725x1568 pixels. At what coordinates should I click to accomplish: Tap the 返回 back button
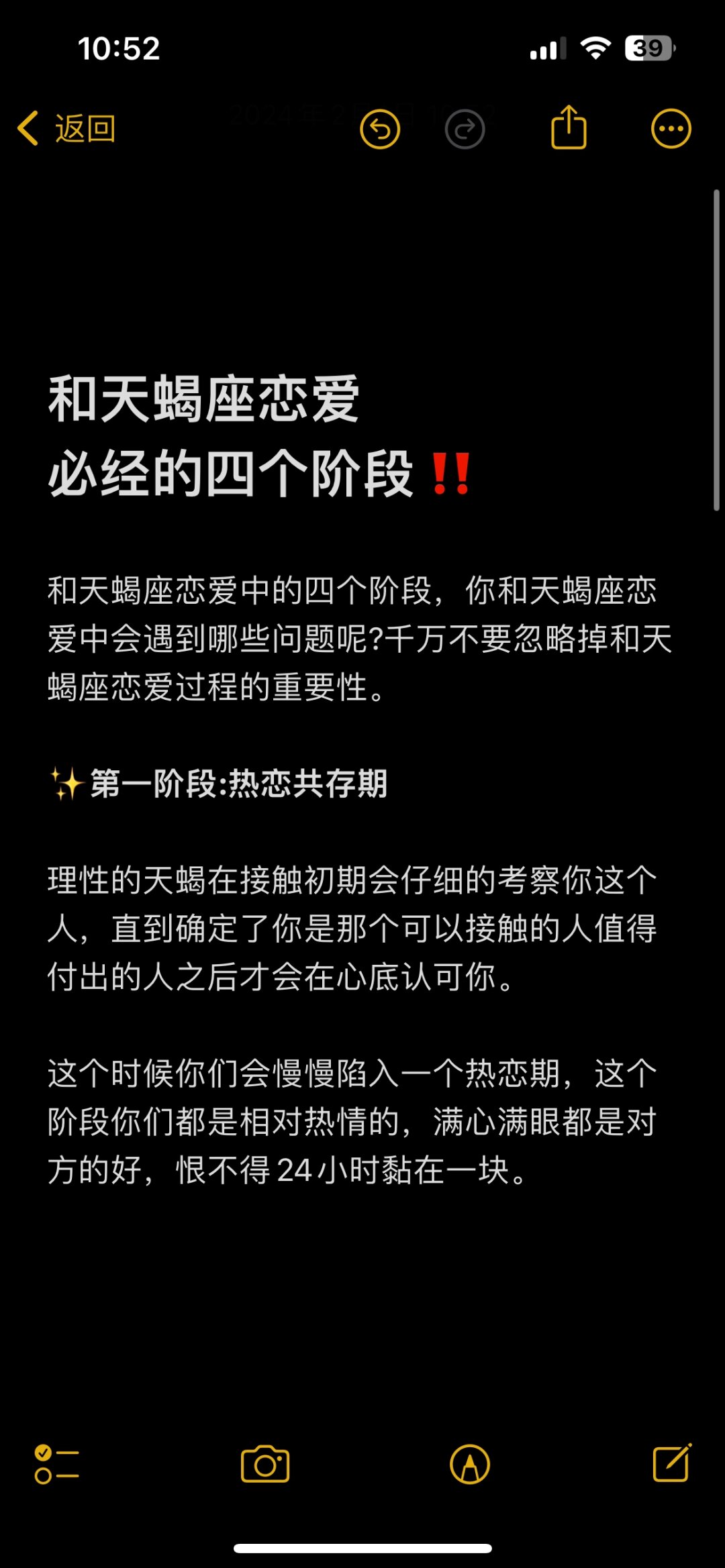pyautogui.click(x=67, y=128)
